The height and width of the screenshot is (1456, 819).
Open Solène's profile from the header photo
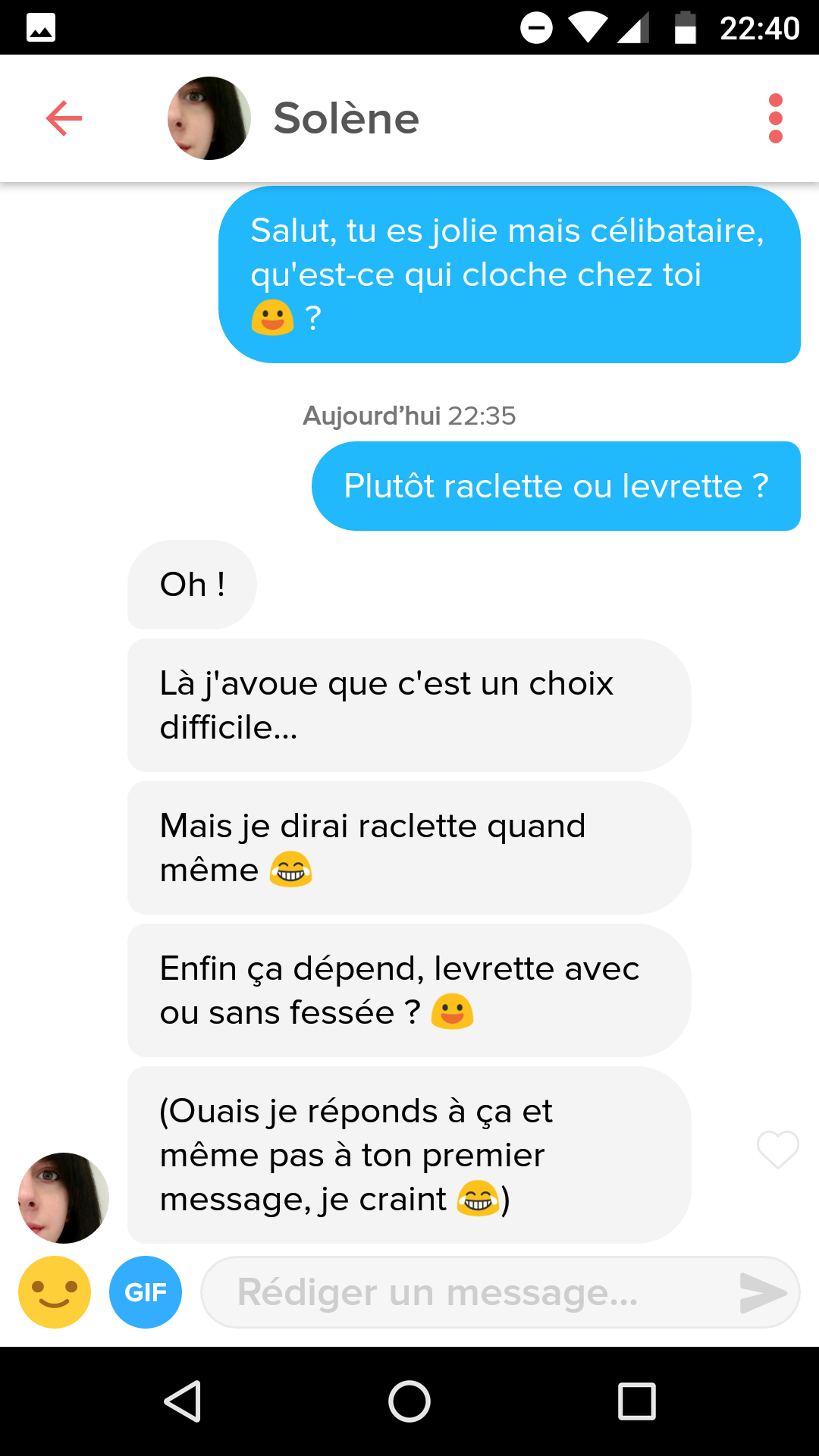(x=209, y=118)
